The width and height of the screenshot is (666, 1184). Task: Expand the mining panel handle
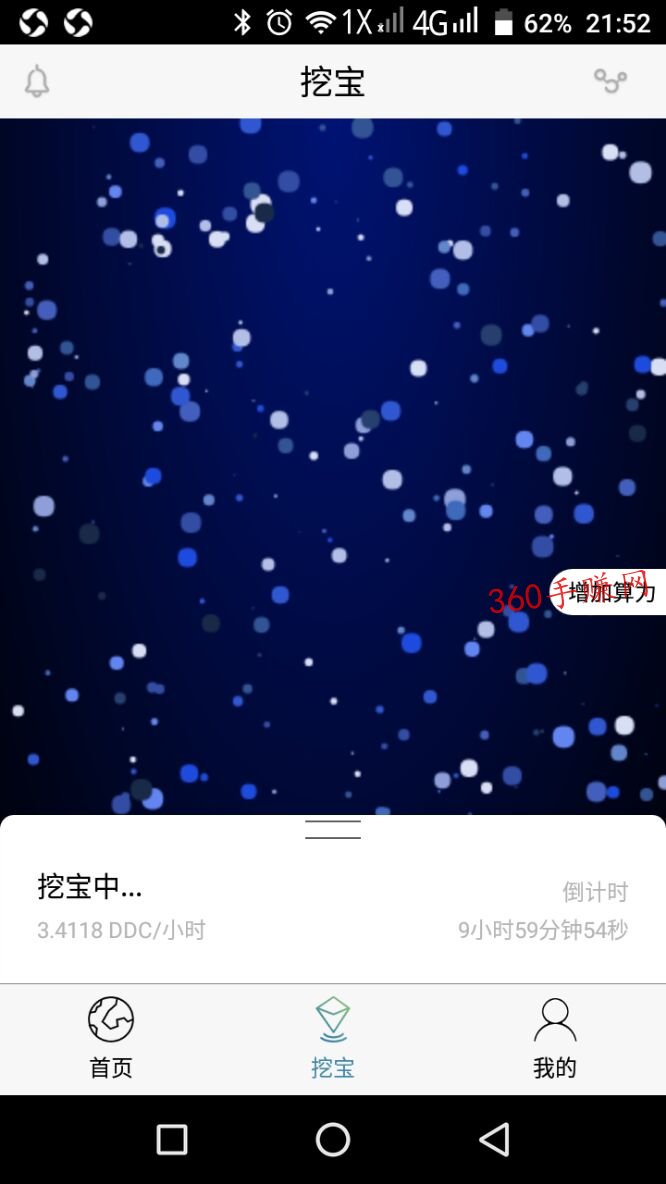coord(333,829)
